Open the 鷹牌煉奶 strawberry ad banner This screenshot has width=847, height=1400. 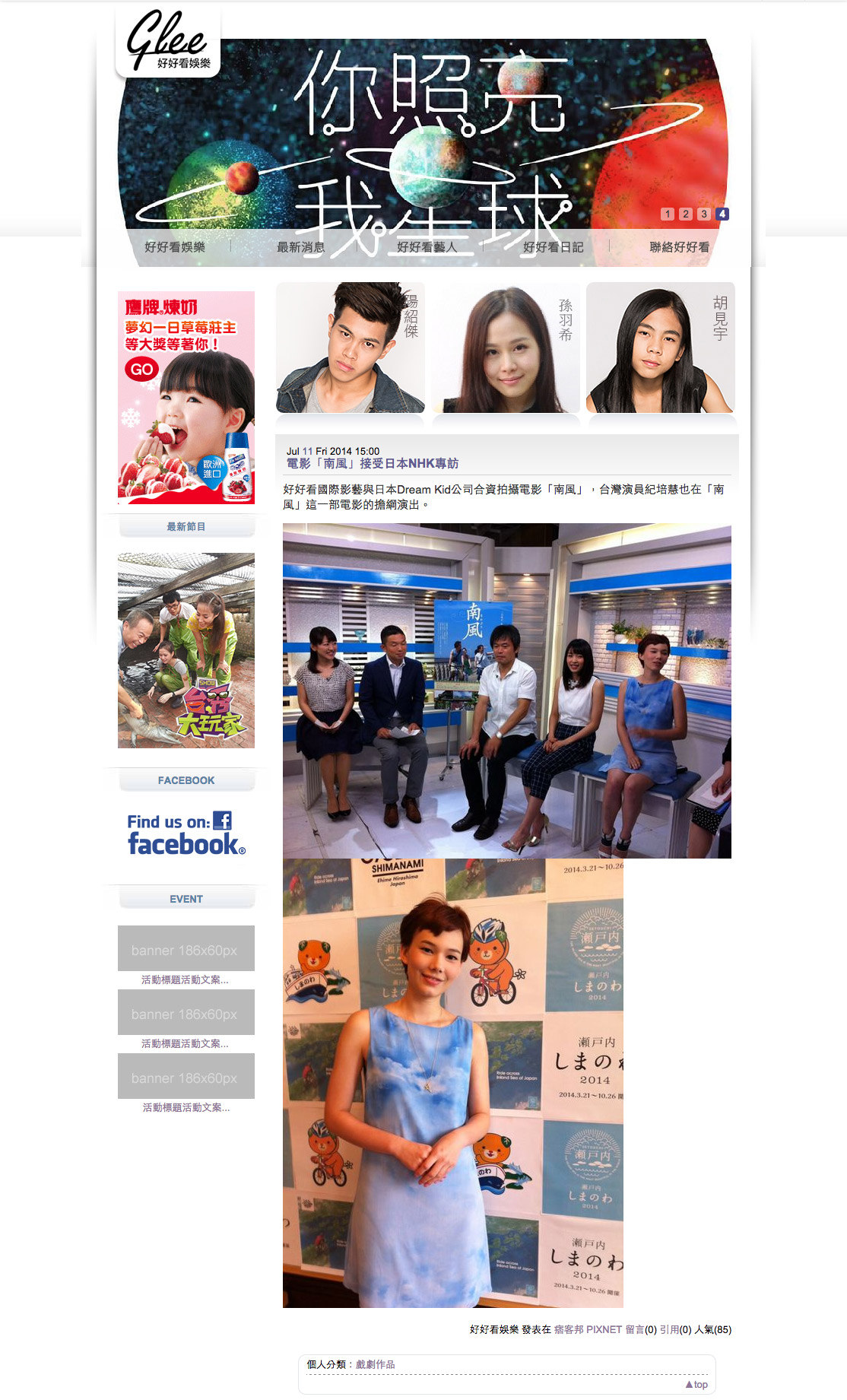tap(186, 398)
